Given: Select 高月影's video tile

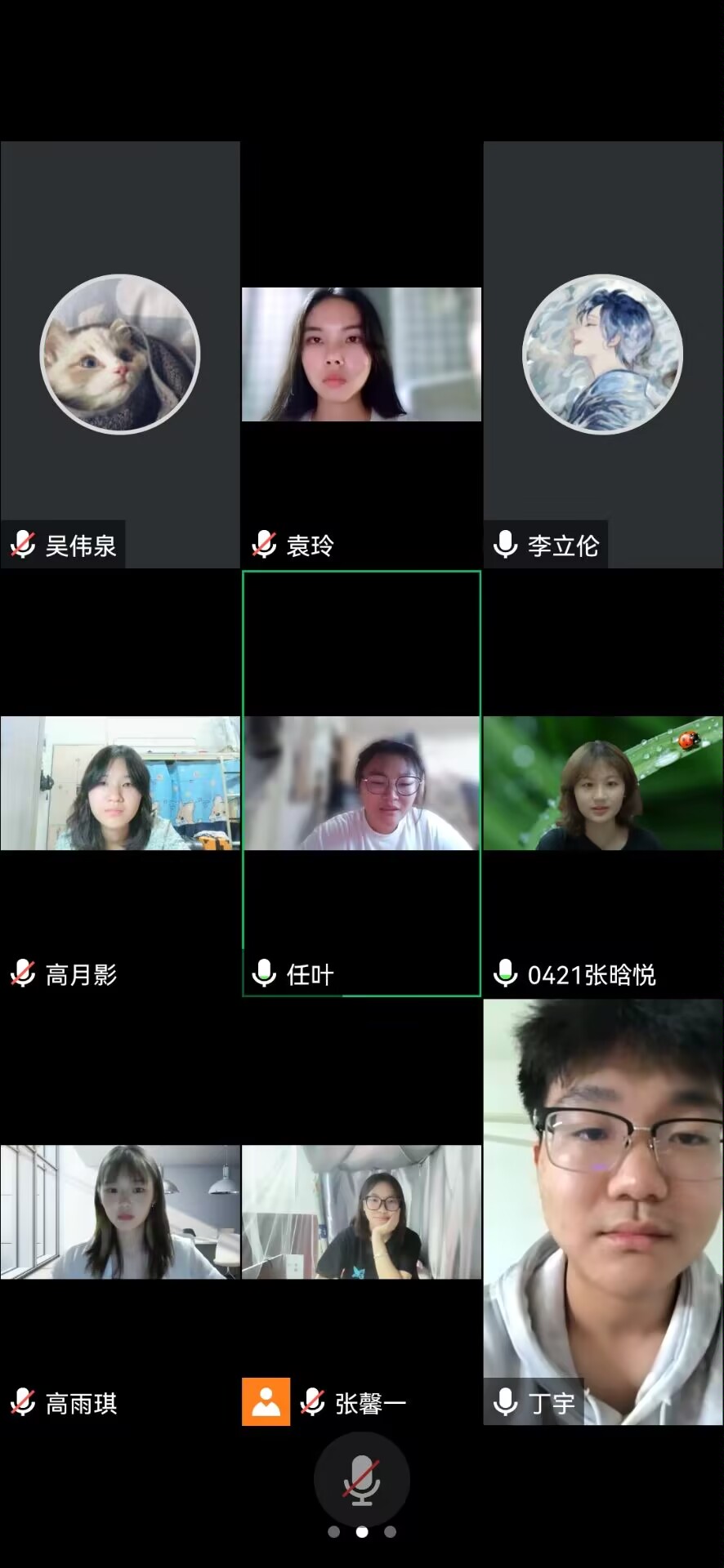Looking at the screenshot, I should pos(120,783).
